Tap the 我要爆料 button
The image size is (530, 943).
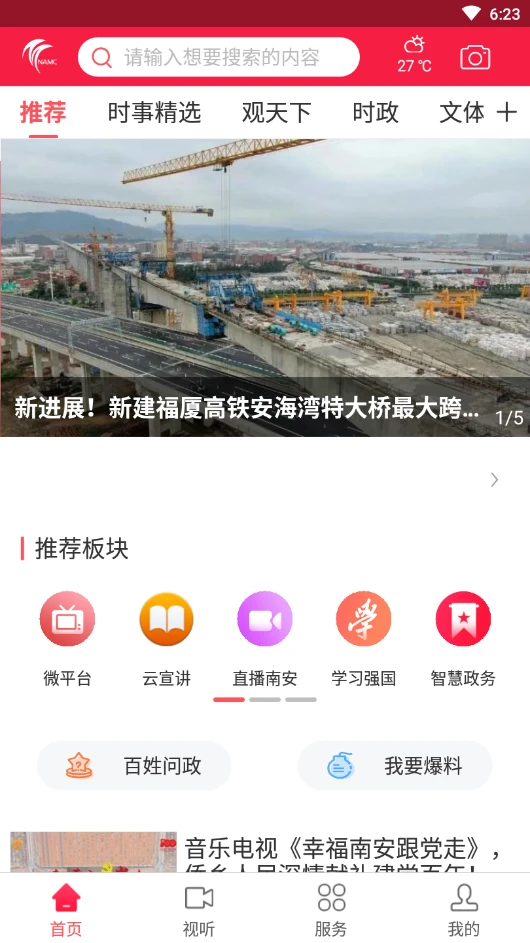pyautogui.click(x=395, y=766)
